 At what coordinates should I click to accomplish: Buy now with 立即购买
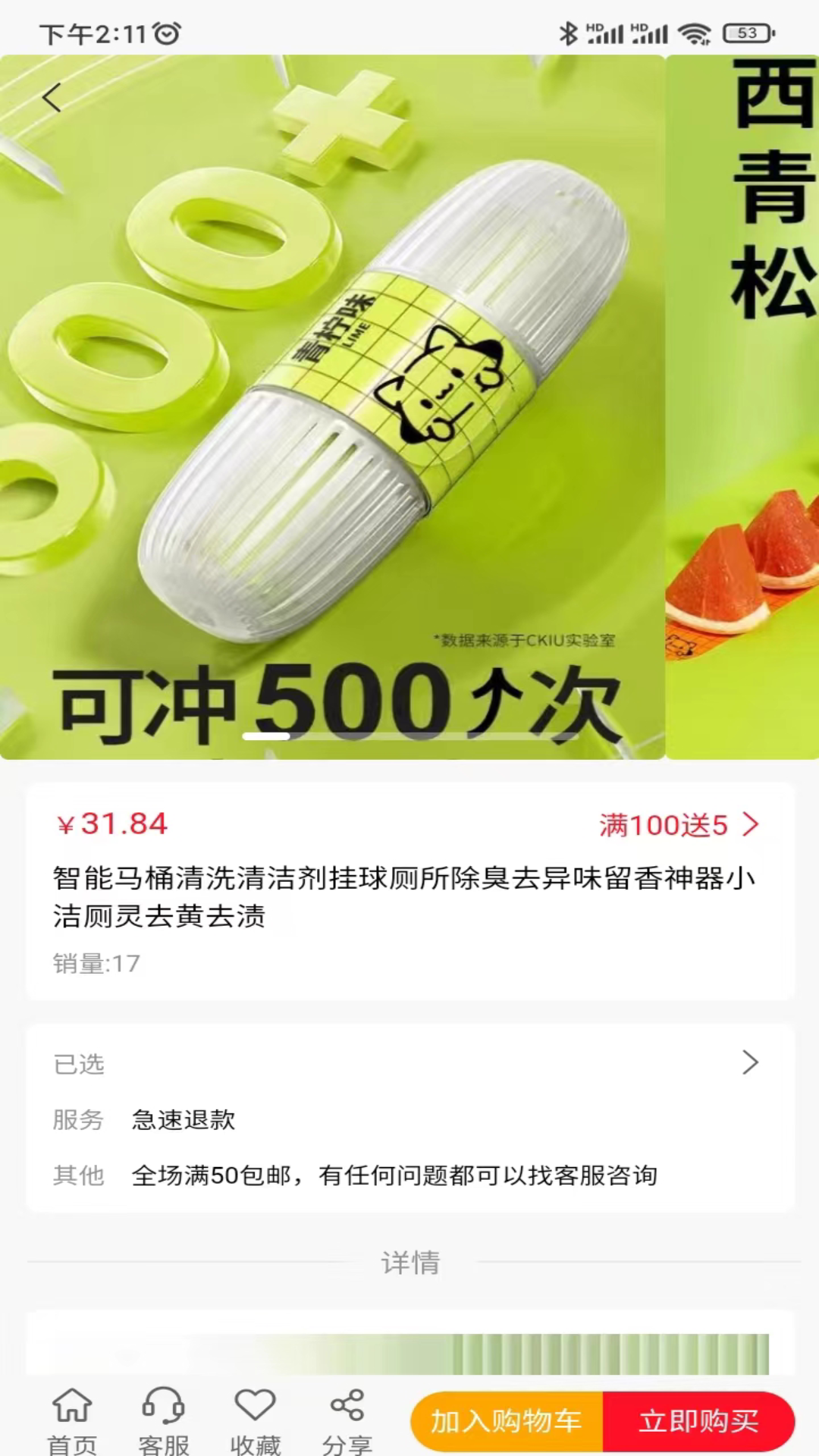[x=698, y=1421]
